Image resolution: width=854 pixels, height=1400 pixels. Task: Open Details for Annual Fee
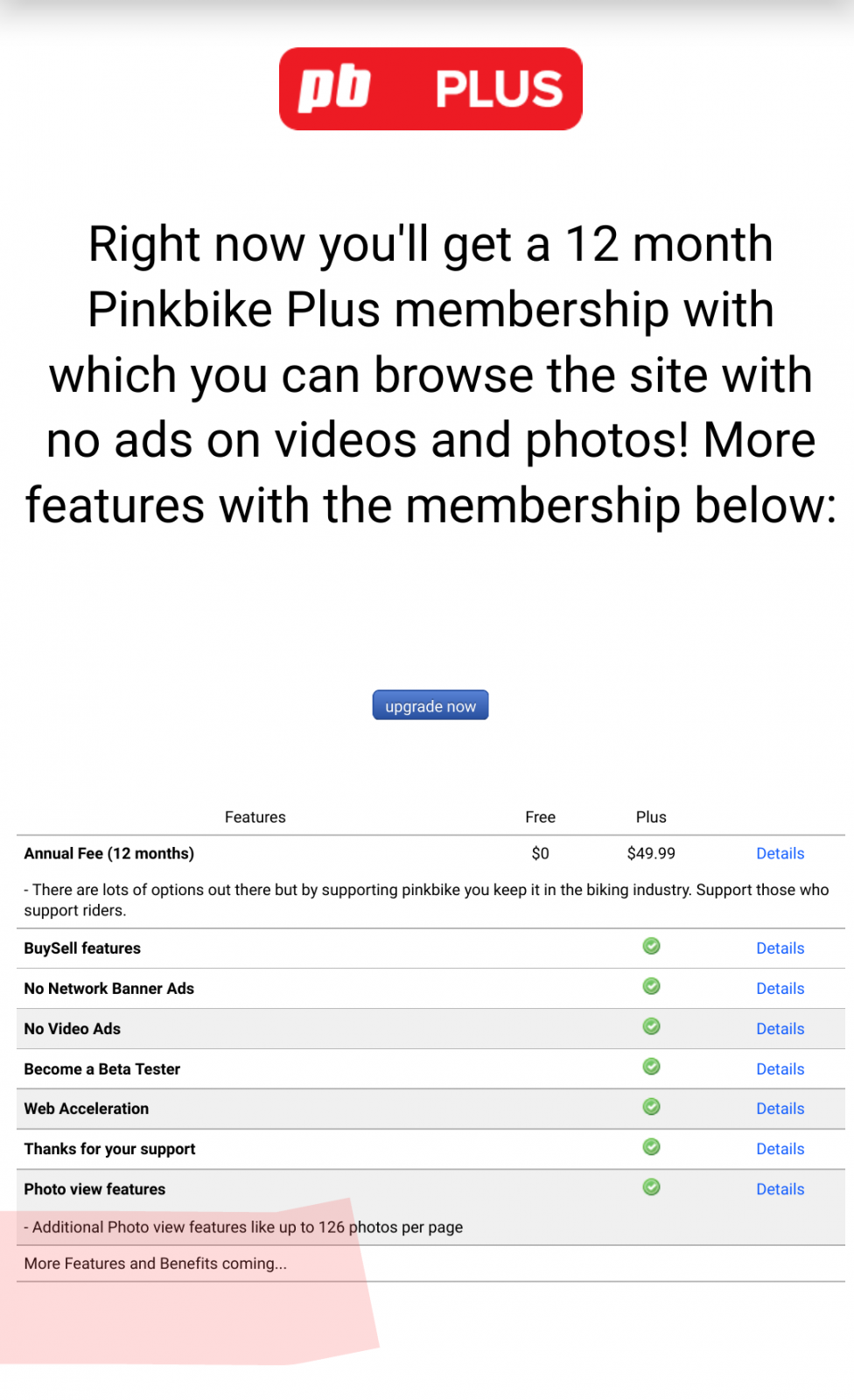pyautogui.click(x=780, y=853)
